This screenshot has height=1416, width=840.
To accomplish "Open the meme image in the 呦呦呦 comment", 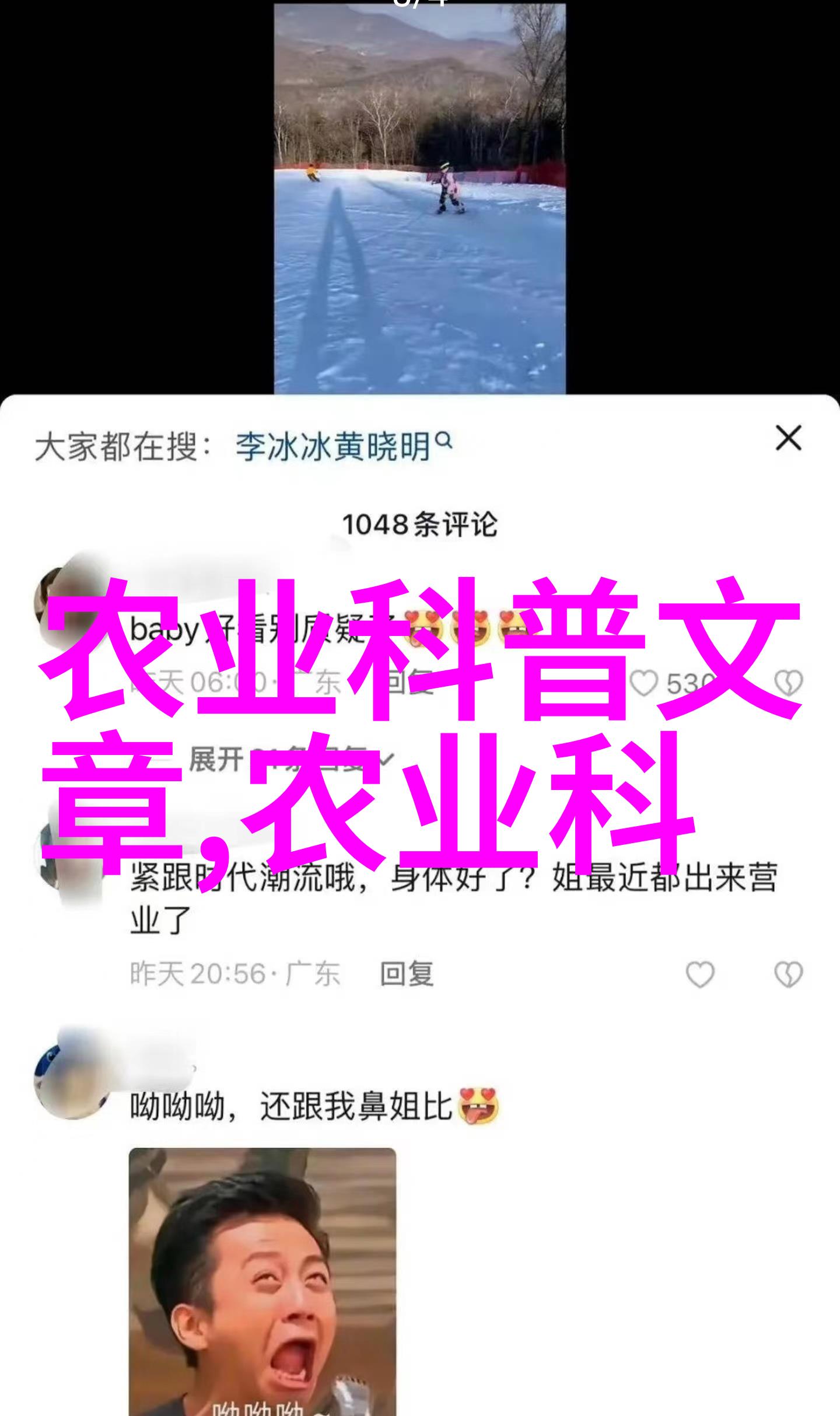I will 262,1278.
